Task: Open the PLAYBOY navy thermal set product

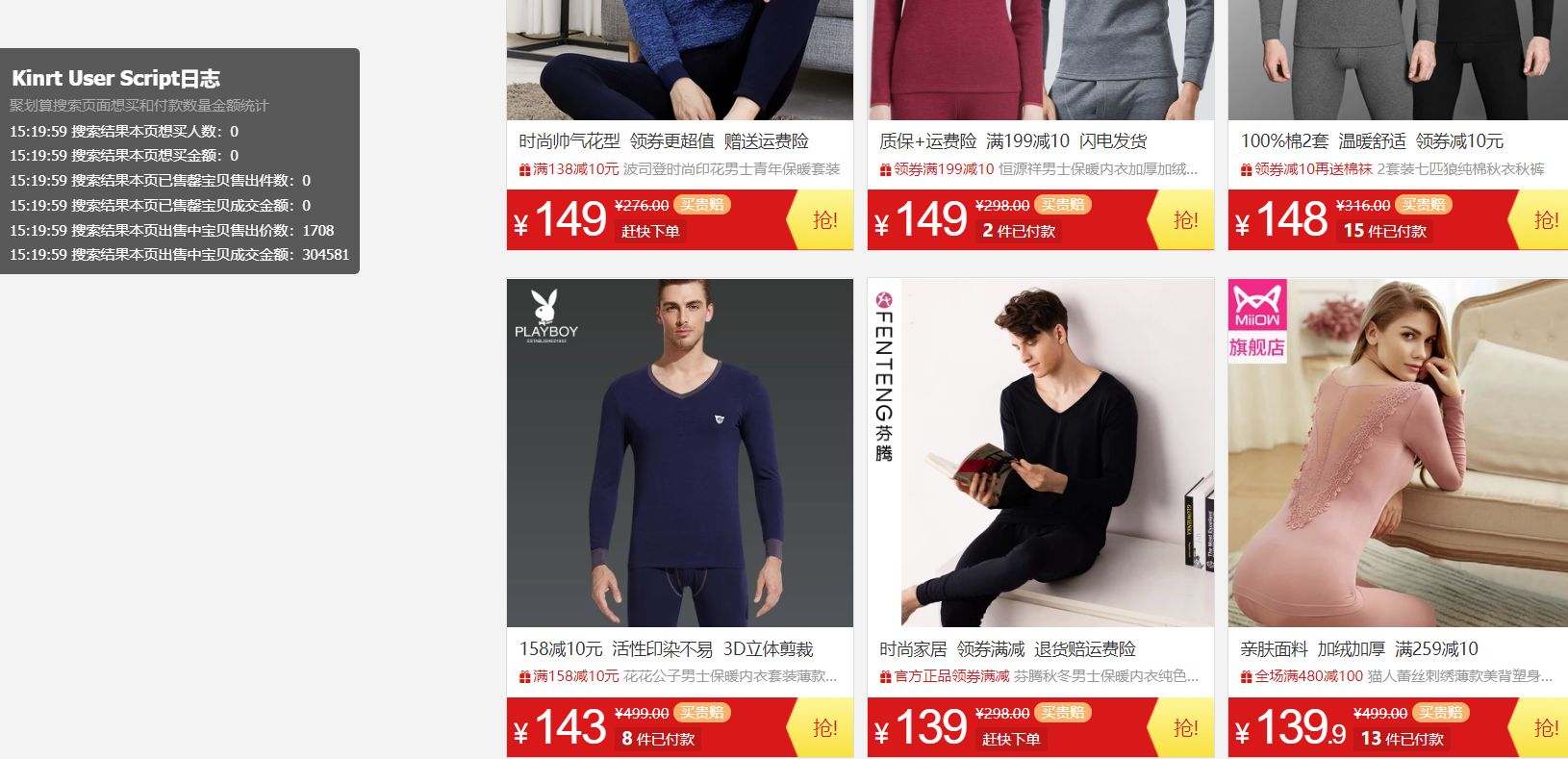Action: tap(679, 452)
